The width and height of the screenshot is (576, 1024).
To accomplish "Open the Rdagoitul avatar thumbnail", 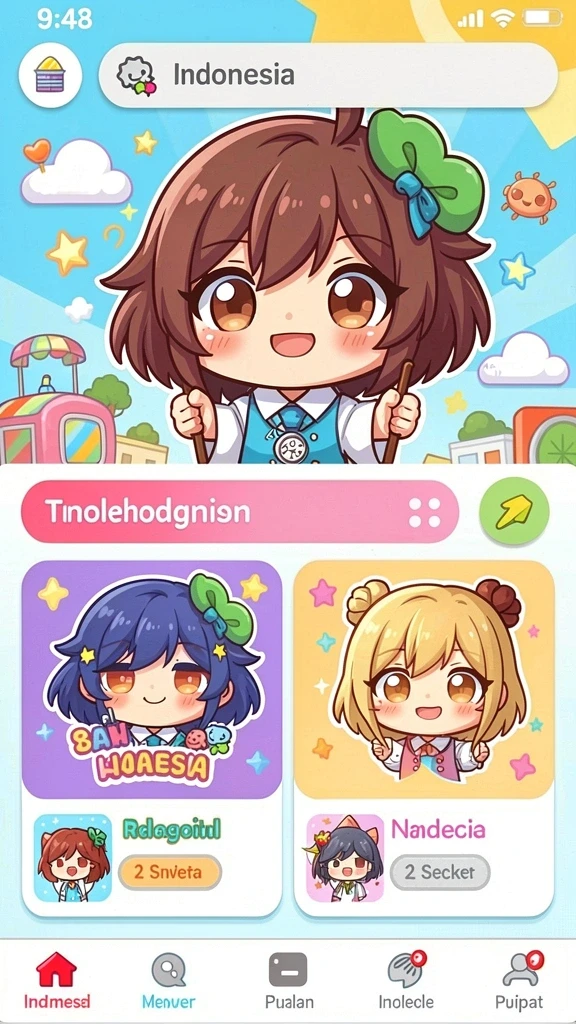I will [72, 858].
